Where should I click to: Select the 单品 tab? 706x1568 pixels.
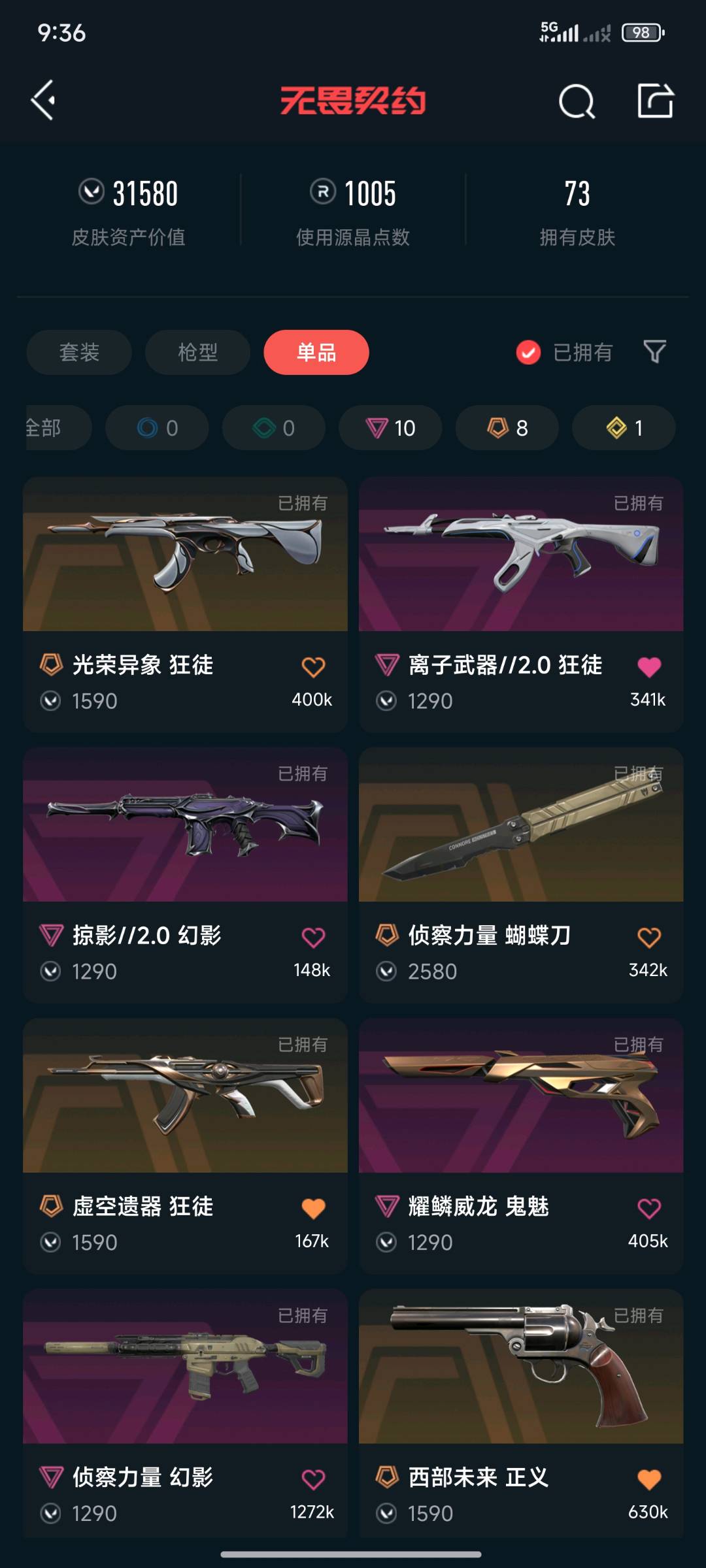316,352
